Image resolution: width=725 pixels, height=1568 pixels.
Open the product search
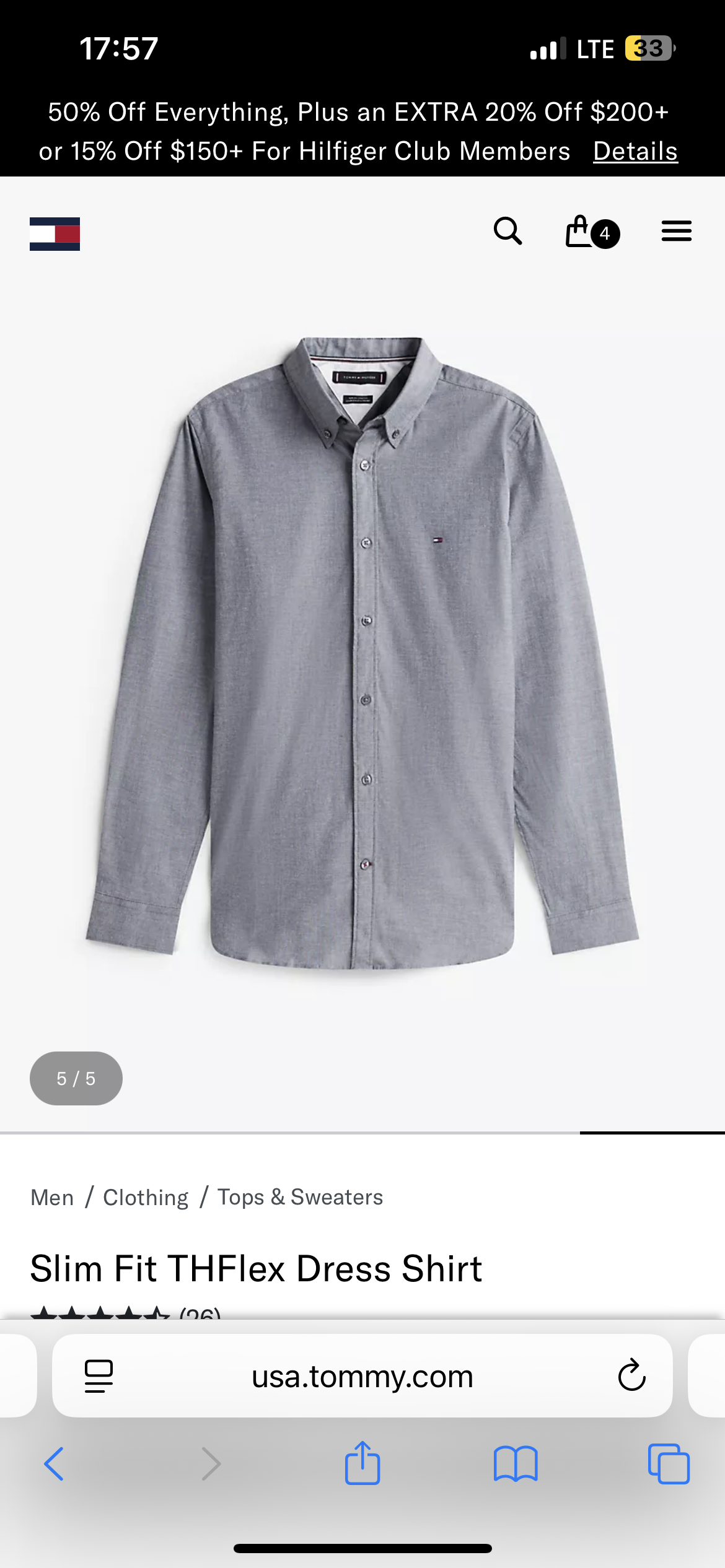(x=507, y=232)
